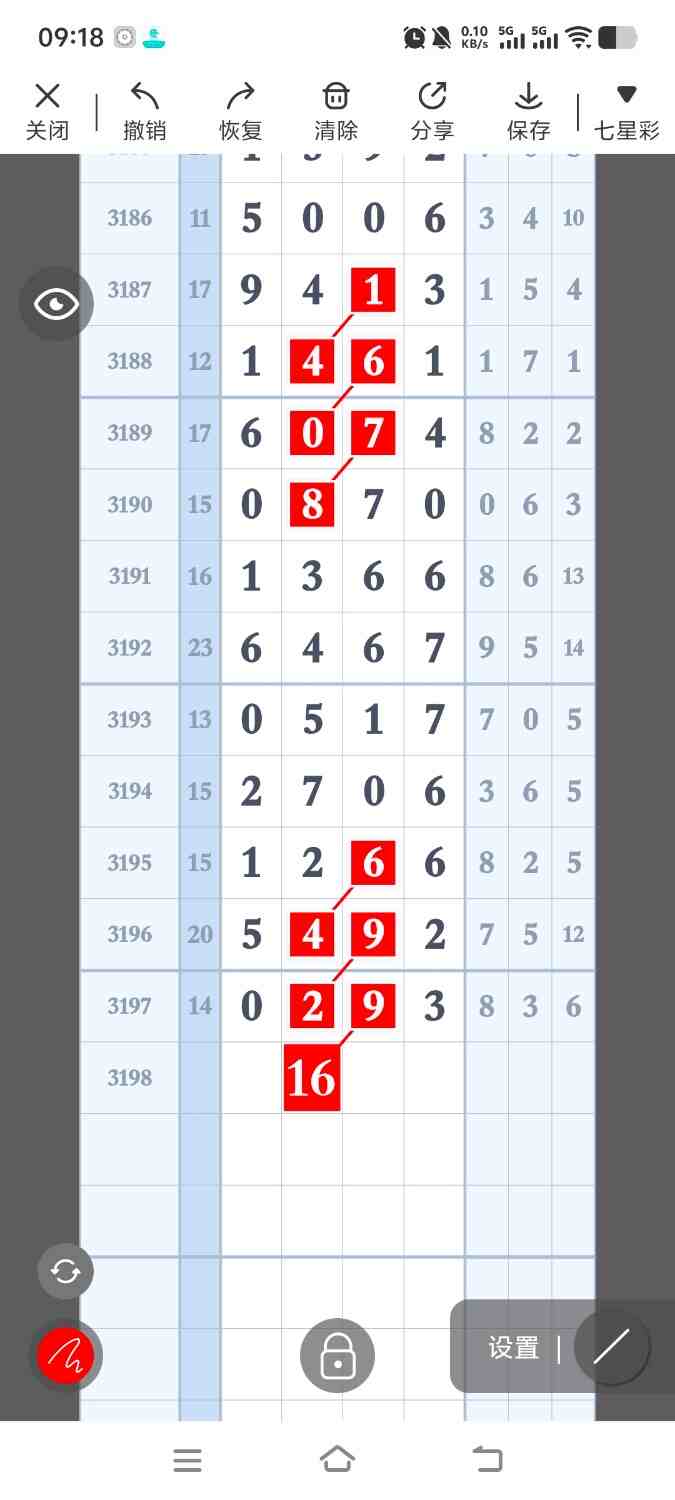Toggle the eye visibility icon

tap(56, 304)
